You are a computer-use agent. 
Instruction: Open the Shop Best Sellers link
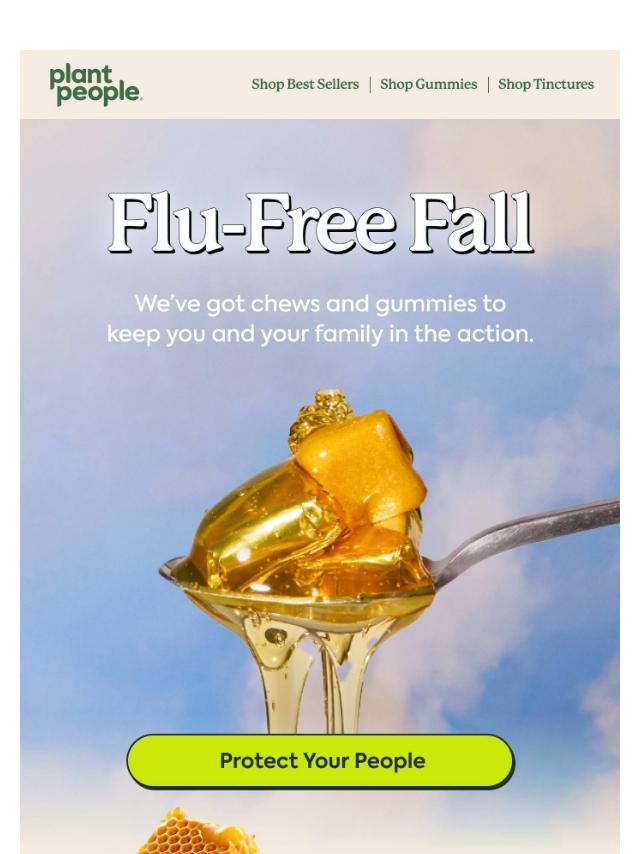(305, 85)
